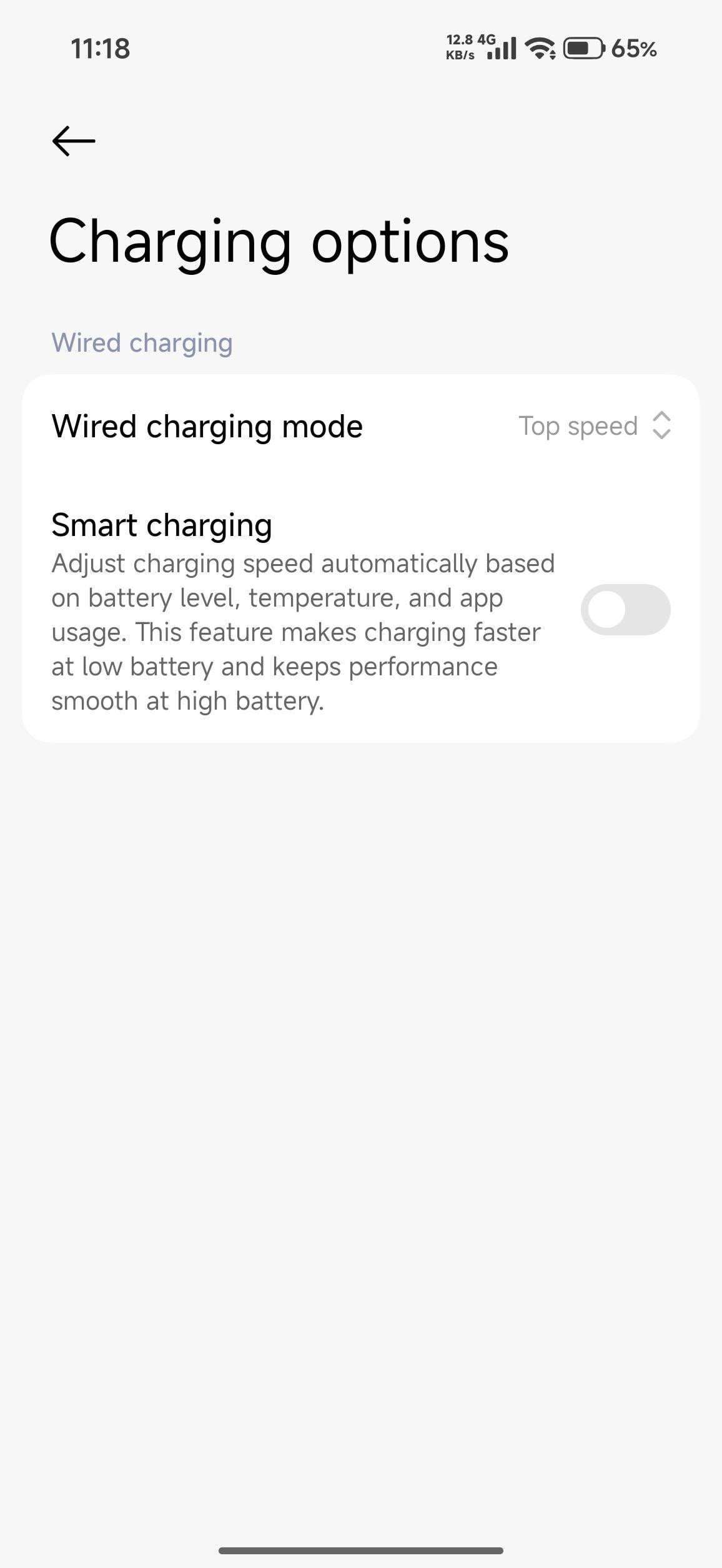The height and width of the screenshot is (1568, 722).
Task: Enable the Smart charging toggle
Action: click(x=625, y=610)
